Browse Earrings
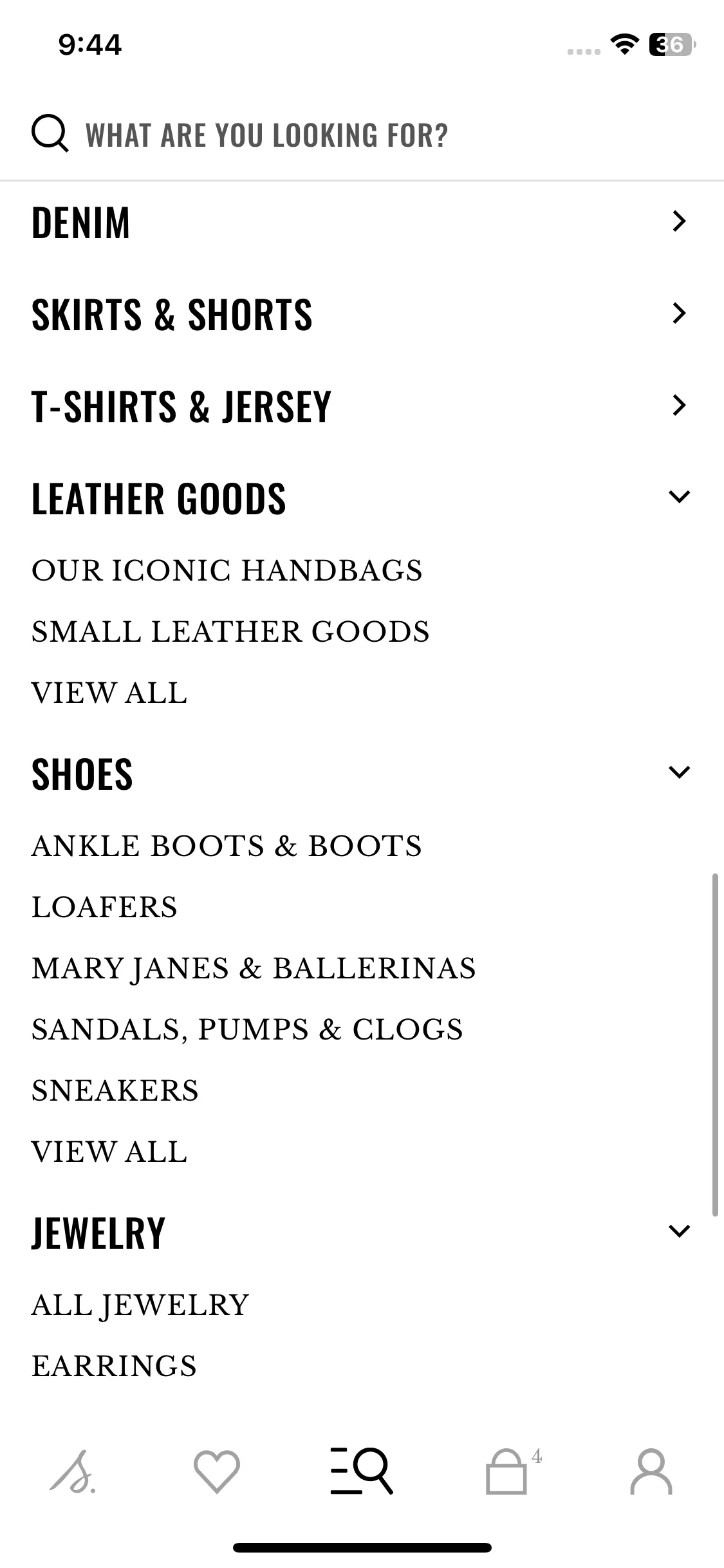 coord(115,1366)
